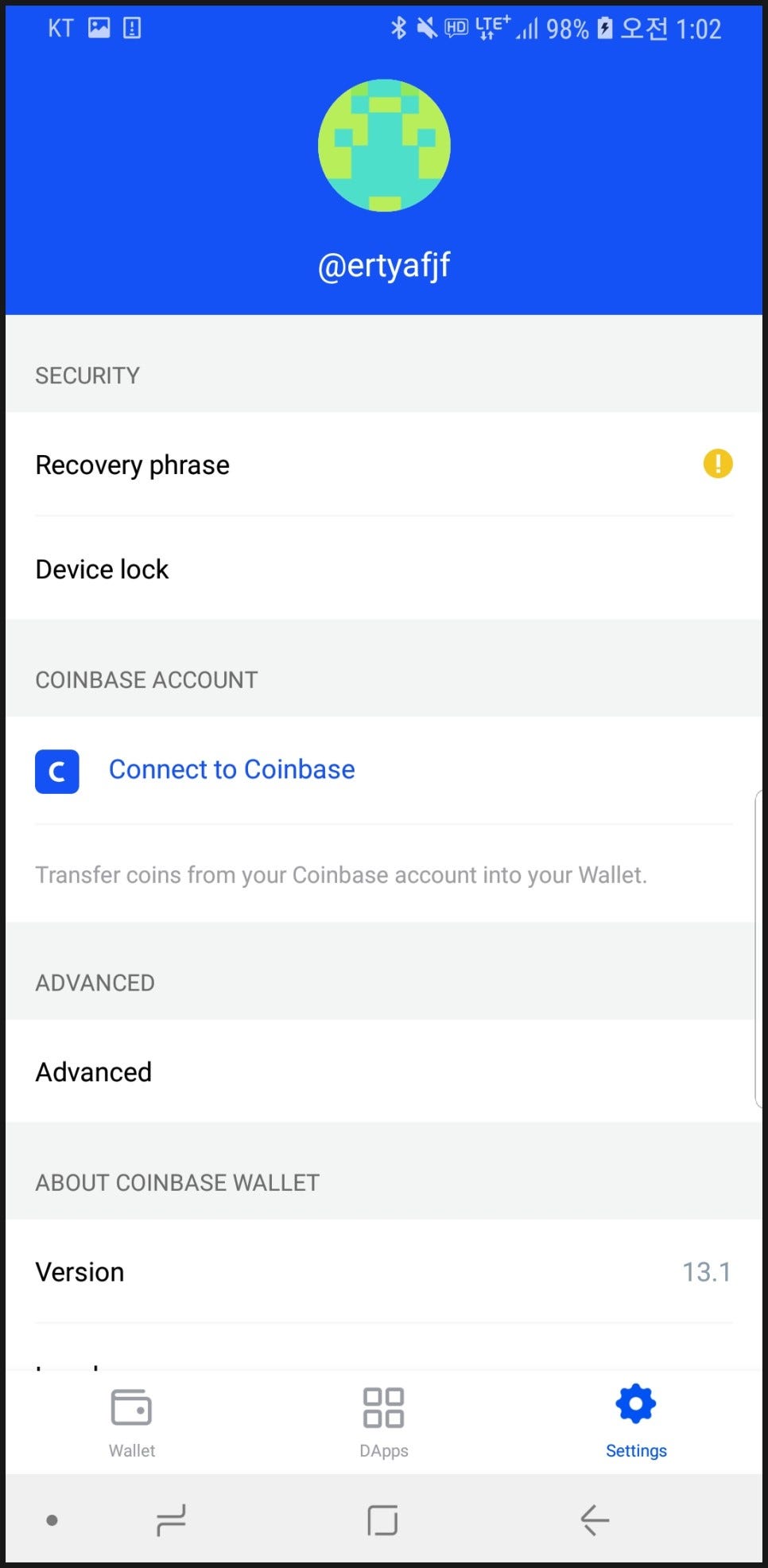
Task: Select the username @ertyafjf
Action: pyautogui.click(x=384, y=266)
